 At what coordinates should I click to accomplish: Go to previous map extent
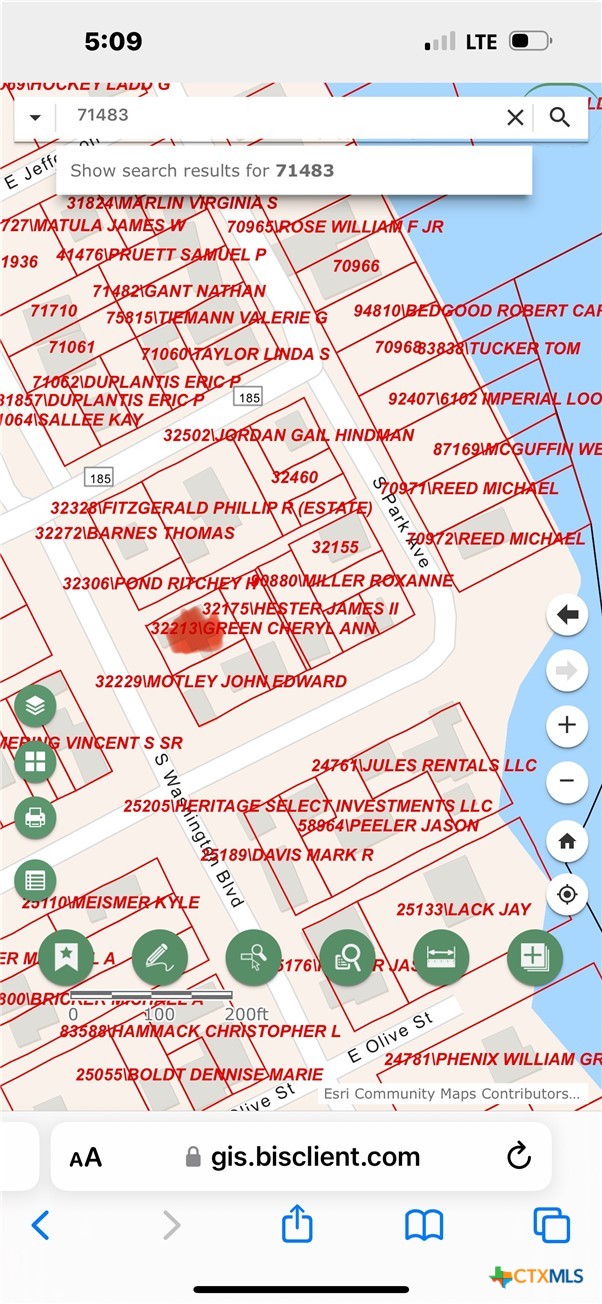click(x=567, y=615)
